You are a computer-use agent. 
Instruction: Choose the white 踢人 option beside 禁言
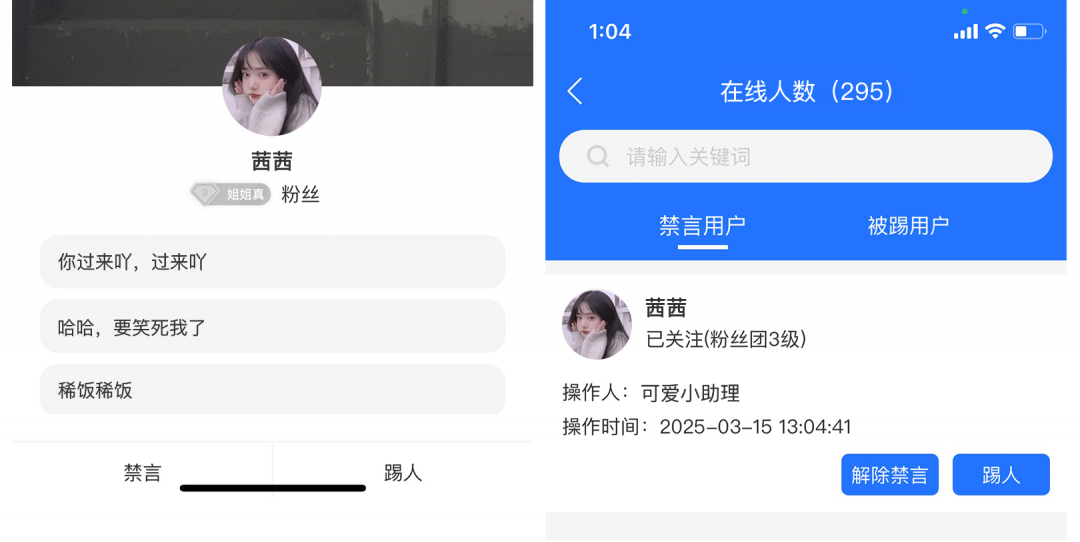point(403,472)
